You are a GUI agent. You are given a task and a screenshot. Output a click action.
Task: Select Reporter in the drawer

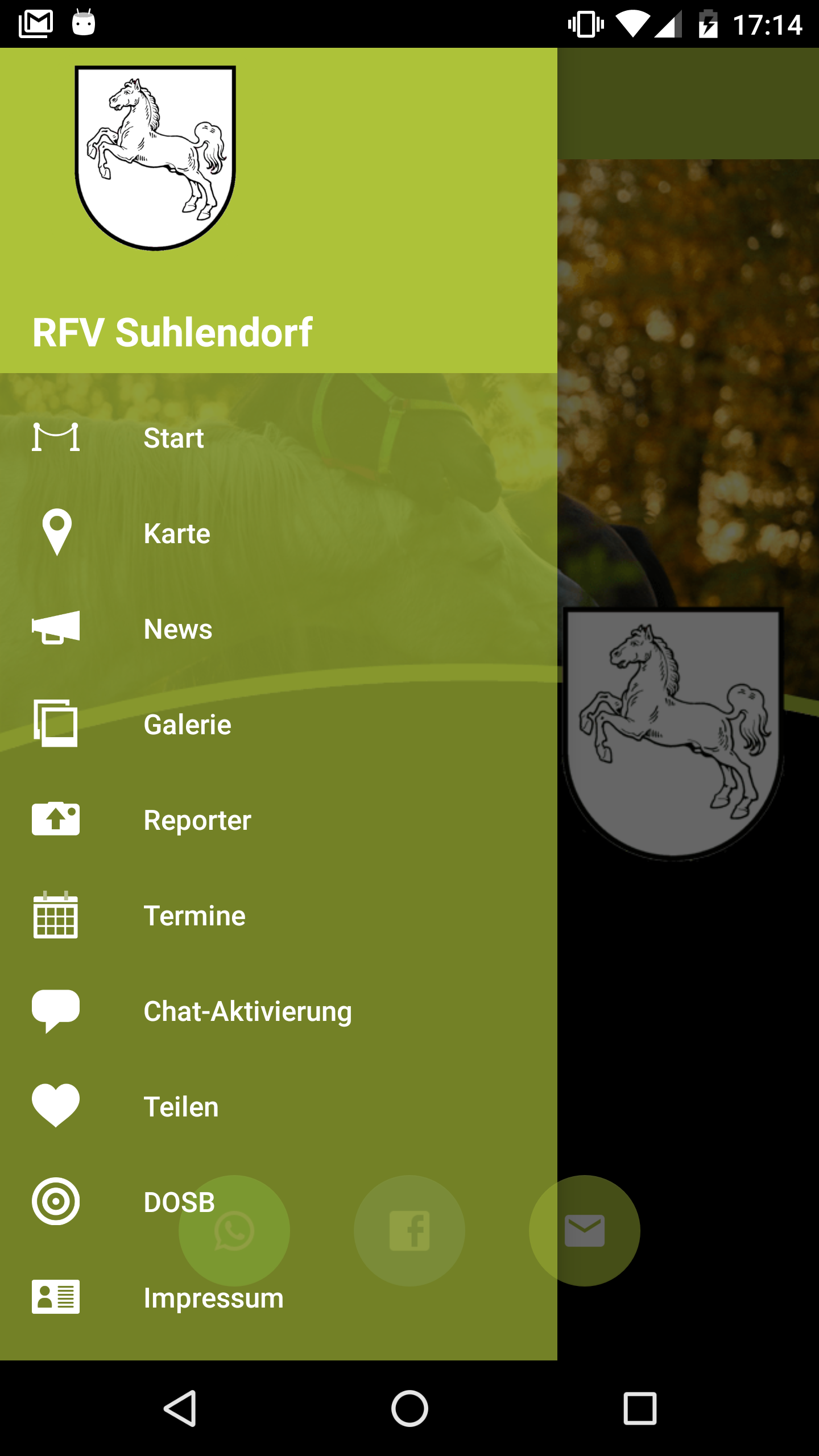click(197, 820)
